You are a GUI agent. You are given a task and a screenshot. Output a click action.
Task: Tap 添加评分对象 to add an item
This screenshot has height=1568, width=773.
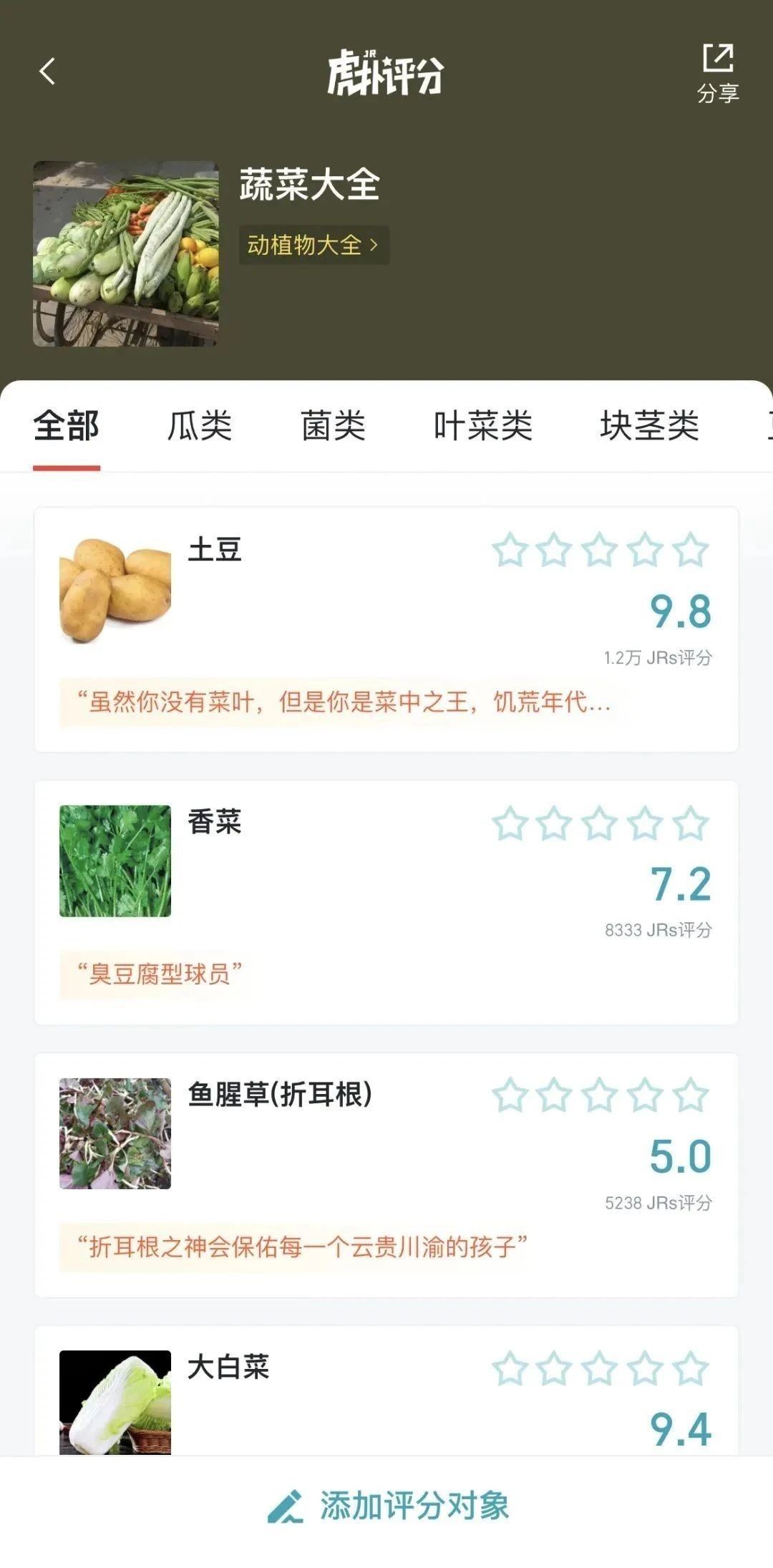point(388,1506)
